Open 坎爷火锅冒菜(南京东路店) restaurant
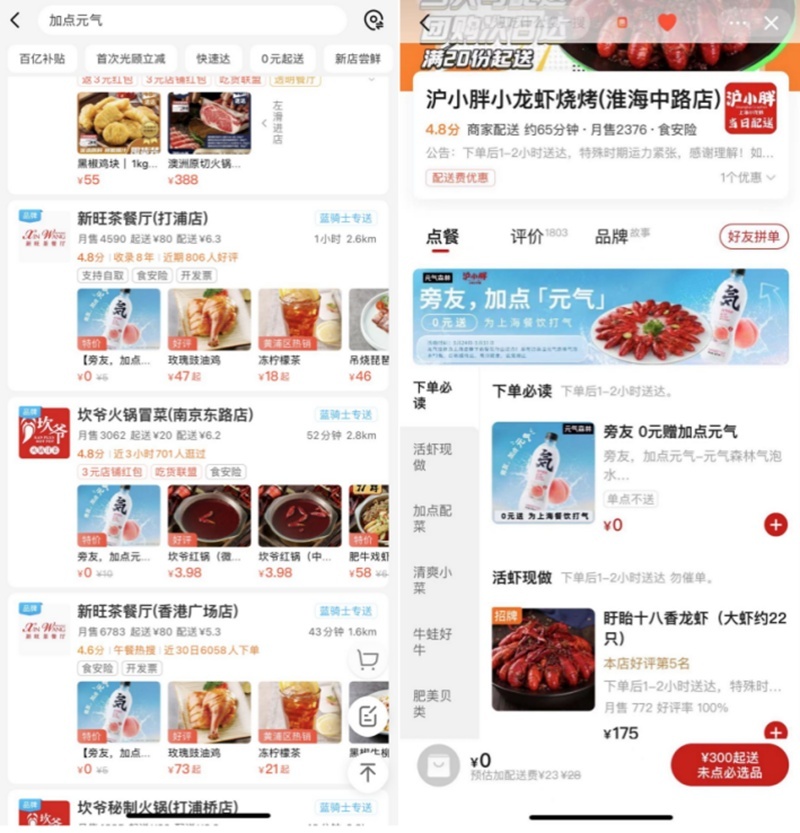 point(165,415)
